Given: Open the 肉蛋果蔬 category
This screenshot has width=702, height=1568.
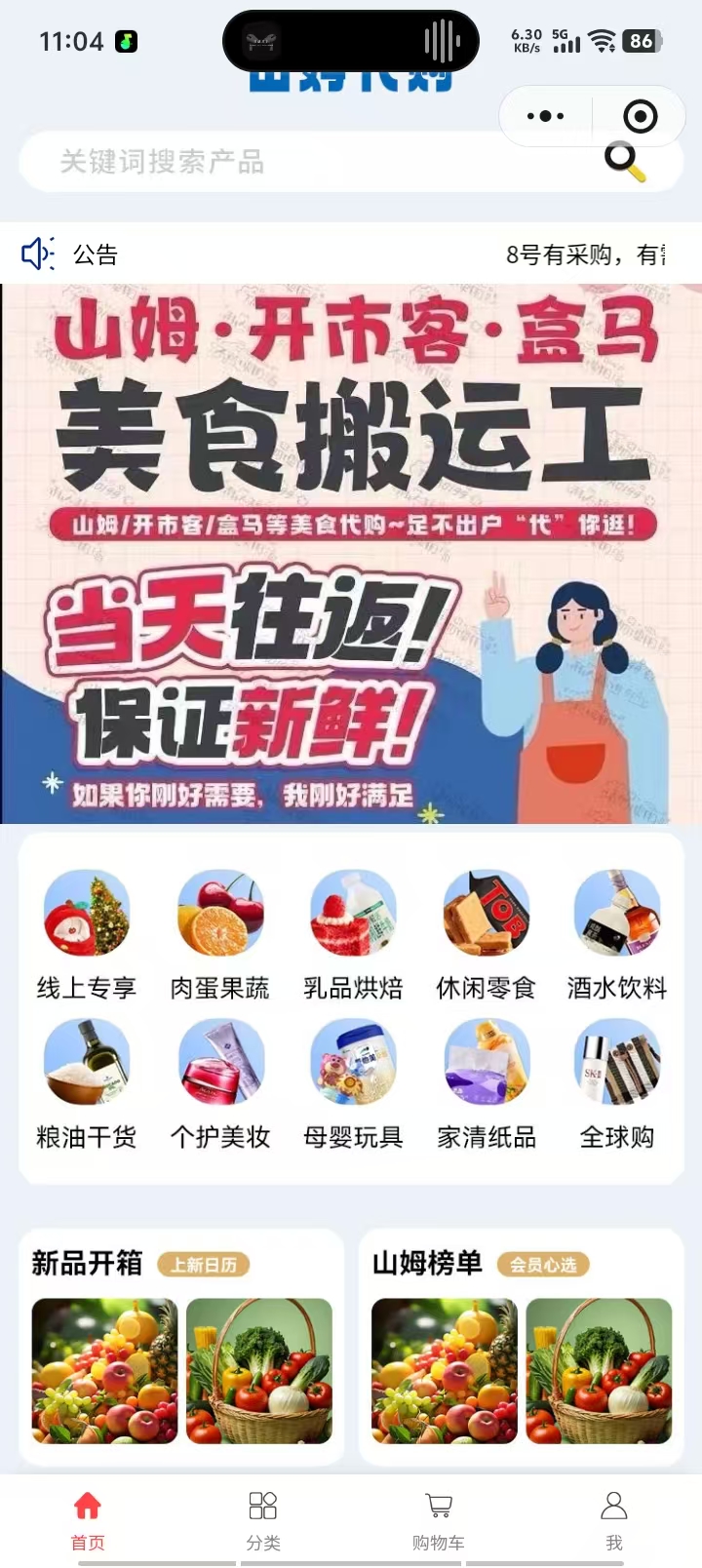Looking at the screenshot, I should 220,933.
